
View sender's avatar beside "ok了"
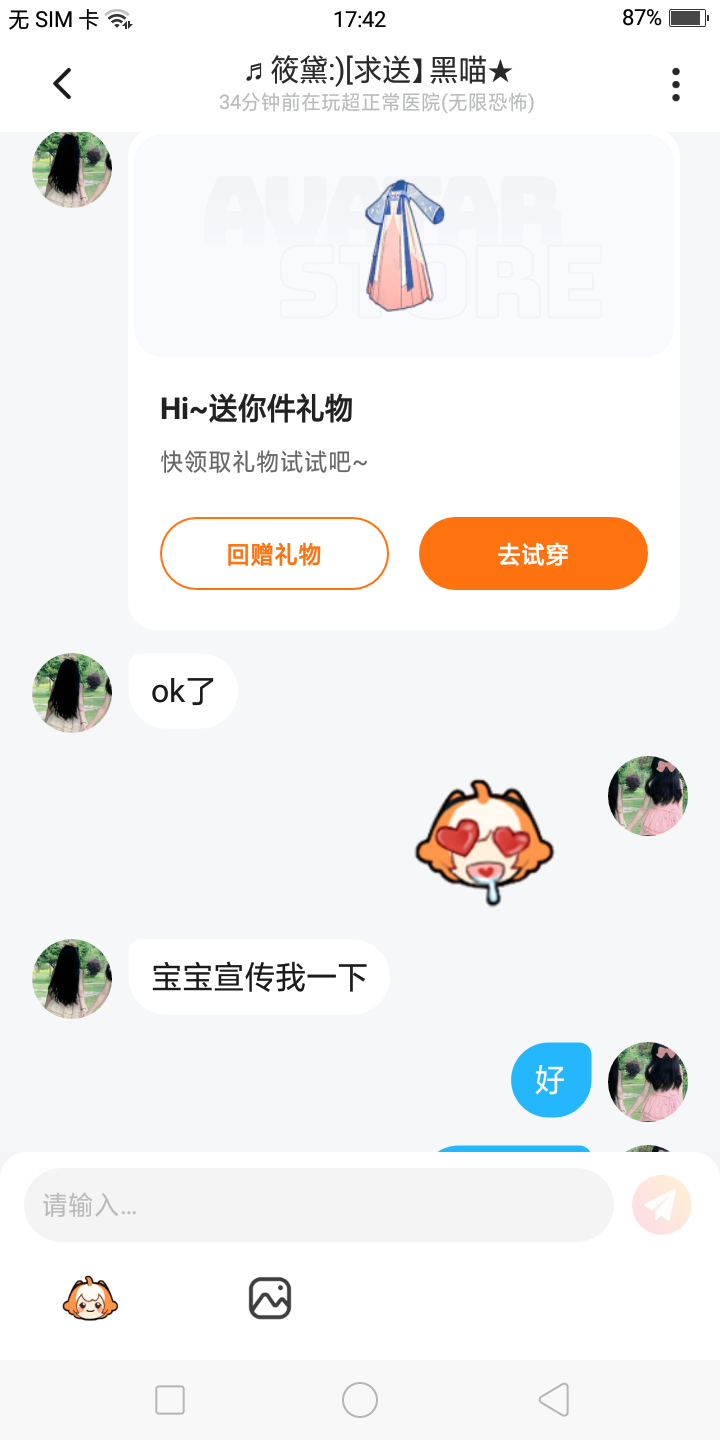[x=72, y=693]
